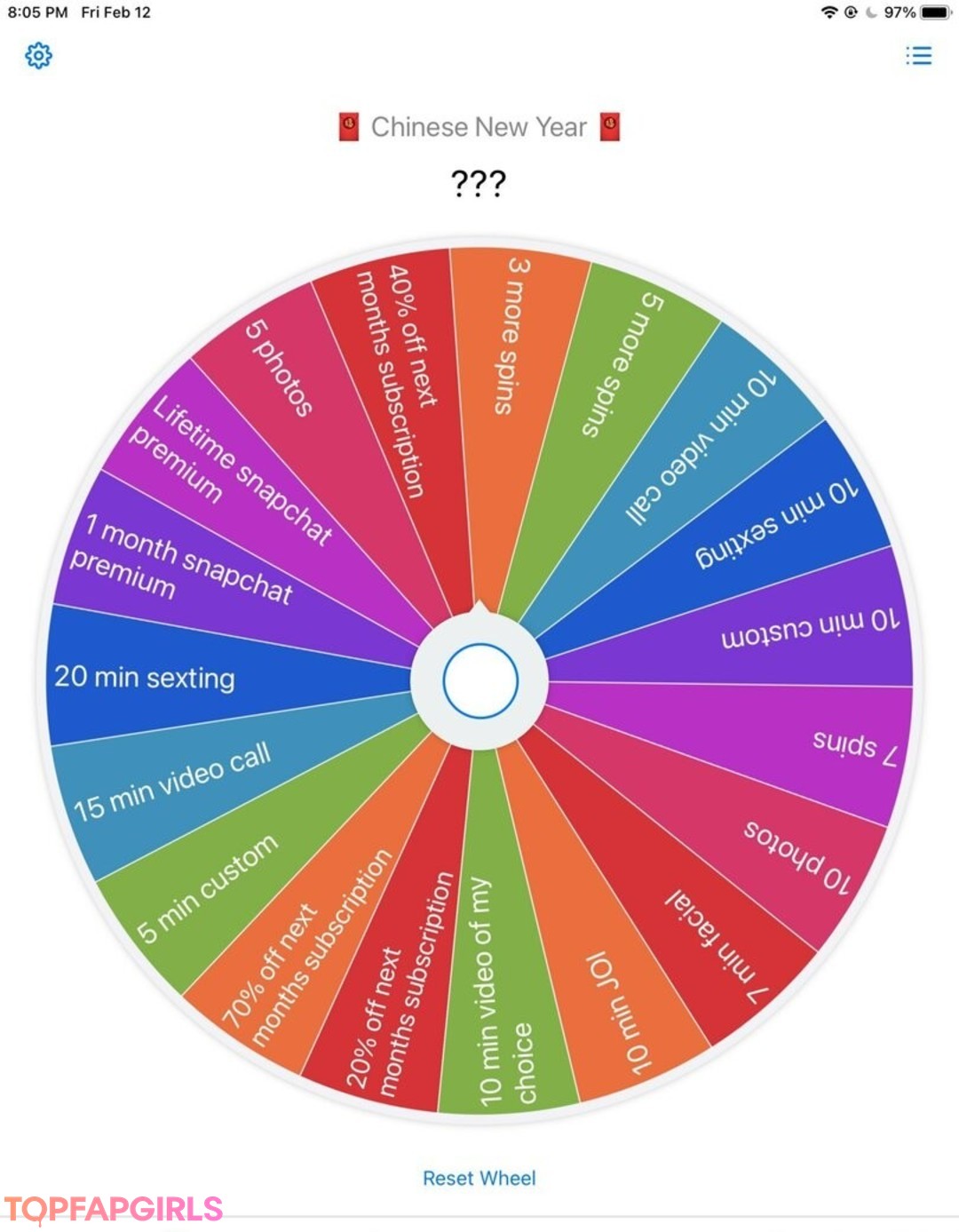Screen dimensions: 959x1232
Task: Open the wheel list menu
Action: [x=918, y=56]
